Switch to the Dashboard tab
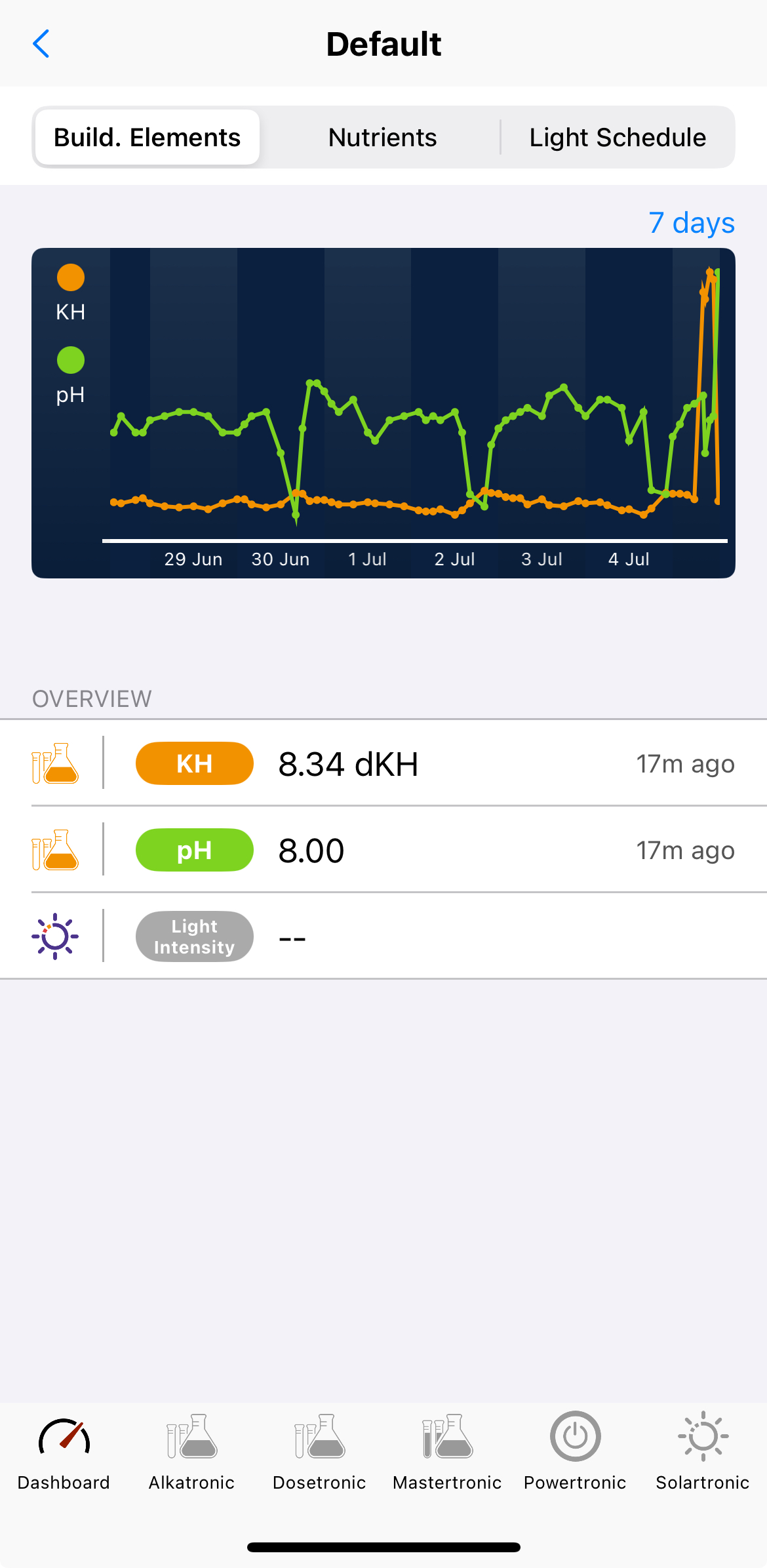Image resolution: width=767 pixels, height=1568 pixels. pos(64,1451)
